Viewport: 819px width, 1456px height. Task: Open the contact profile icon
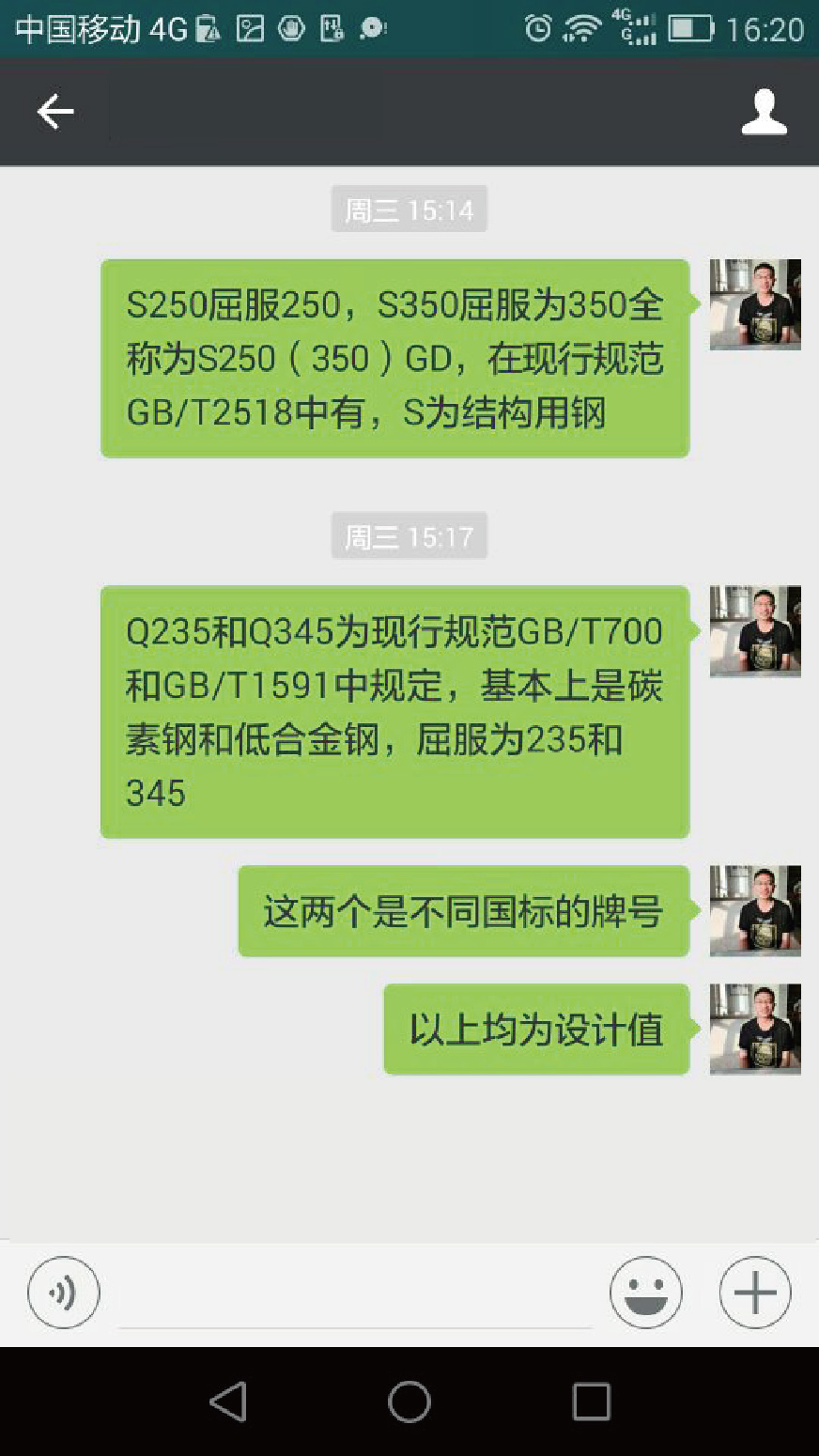pos(764,112)
